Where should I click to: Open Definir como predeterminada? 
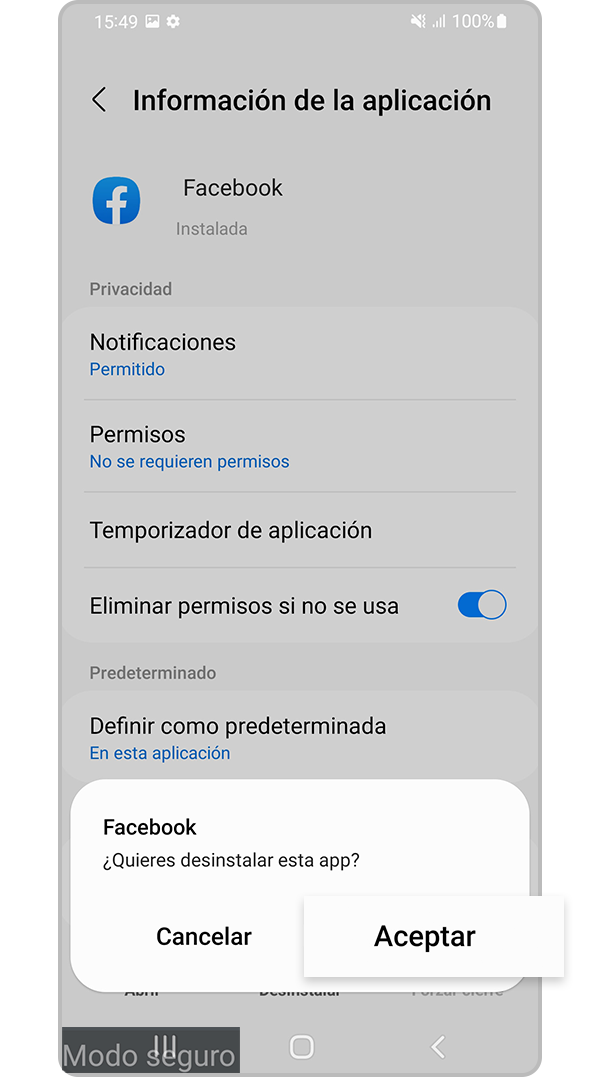point(300,737)
